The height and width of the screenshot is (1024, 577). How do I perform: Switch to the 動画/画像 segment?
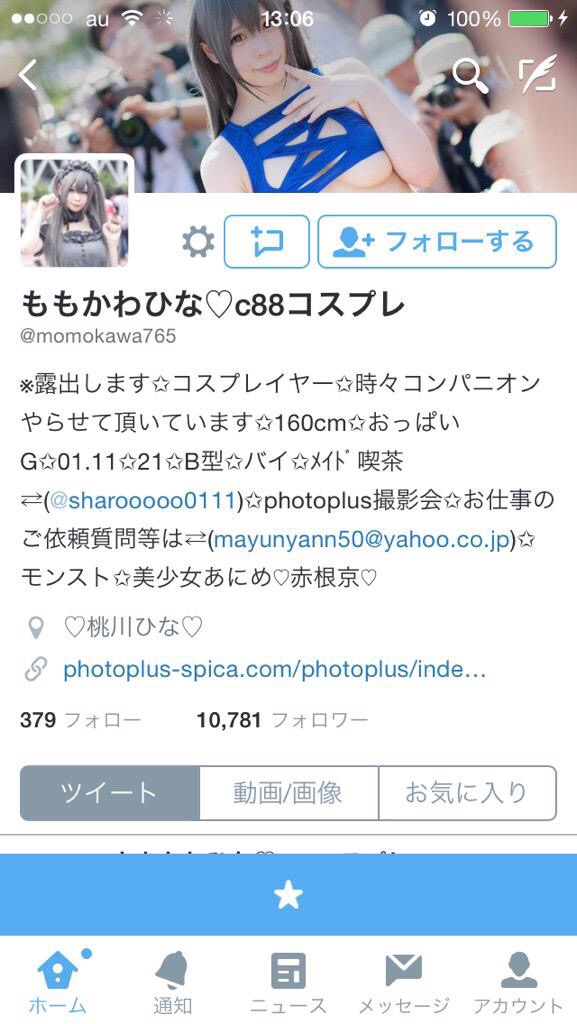[288, 793]
